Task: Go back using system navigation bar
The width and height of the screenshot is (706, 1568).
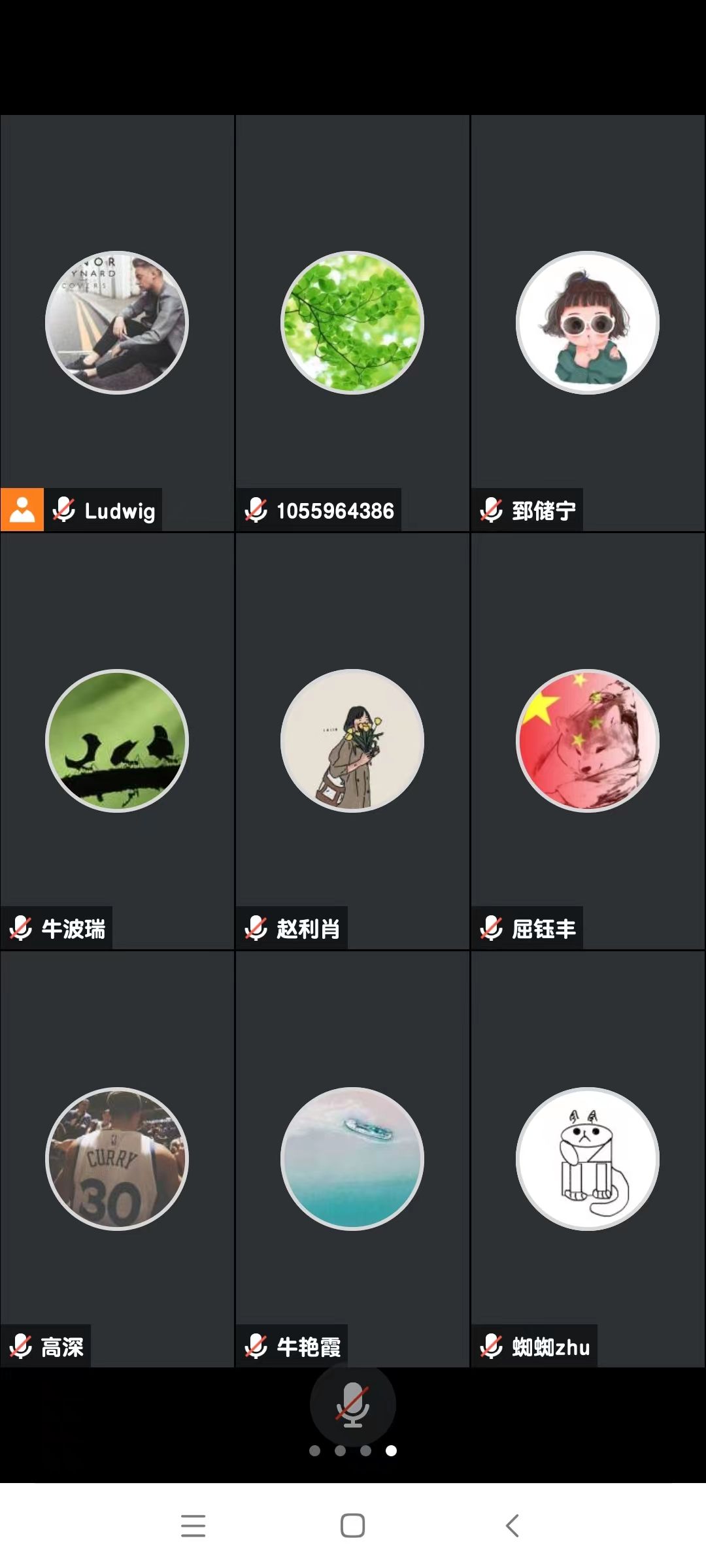Action: click(513, 1526)
